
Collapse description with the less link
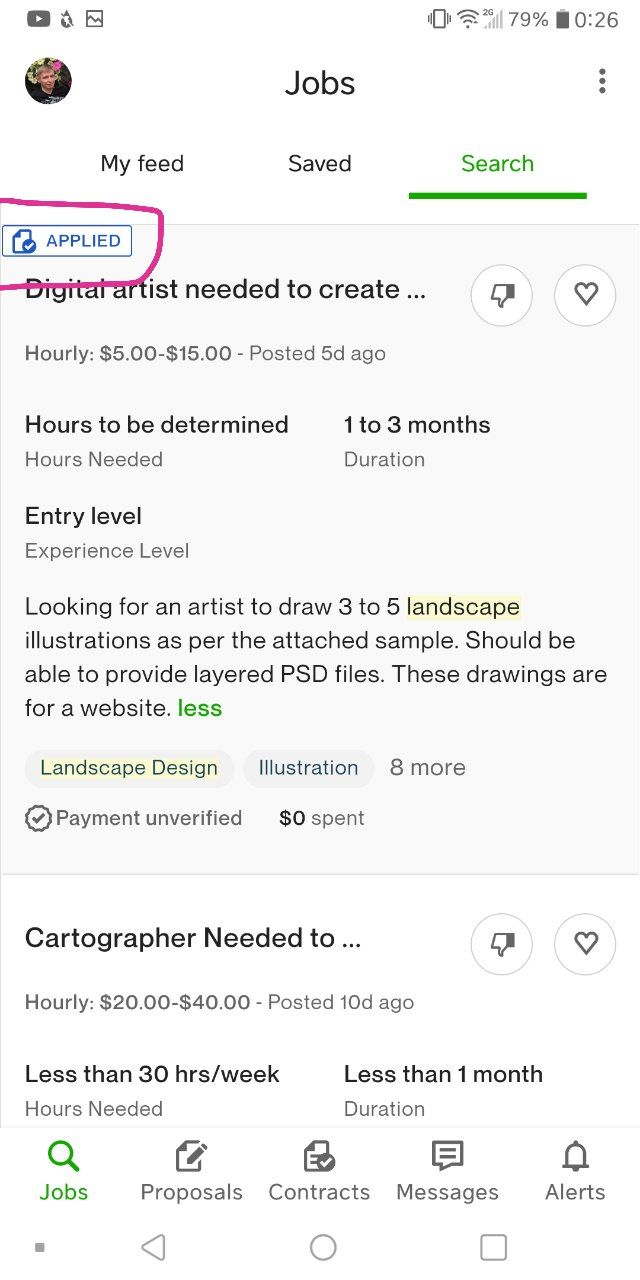(x=200, y=708)
